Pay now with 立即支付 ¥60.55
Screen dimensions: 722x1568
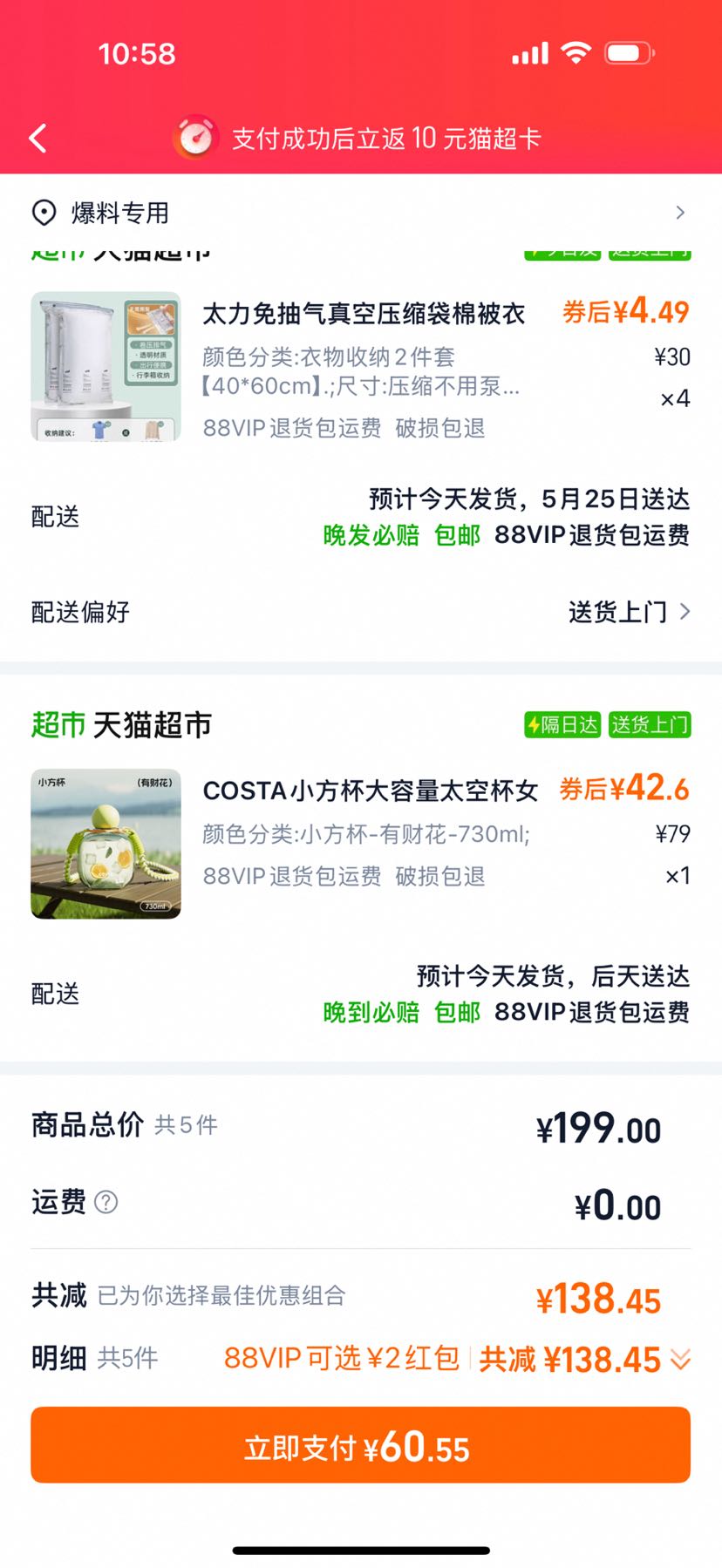point(360,1445)
